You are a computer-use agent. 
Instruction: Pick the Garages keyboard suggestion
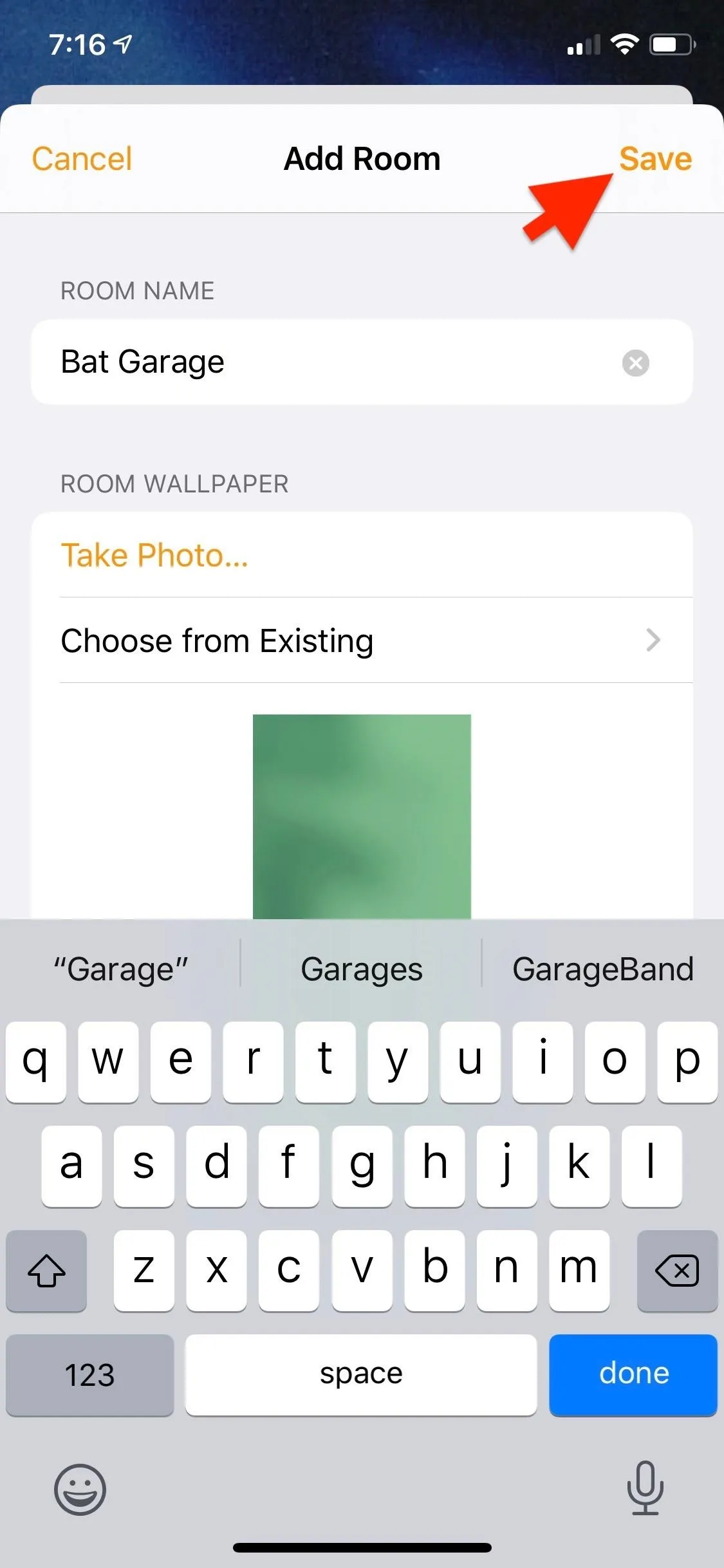362,969
